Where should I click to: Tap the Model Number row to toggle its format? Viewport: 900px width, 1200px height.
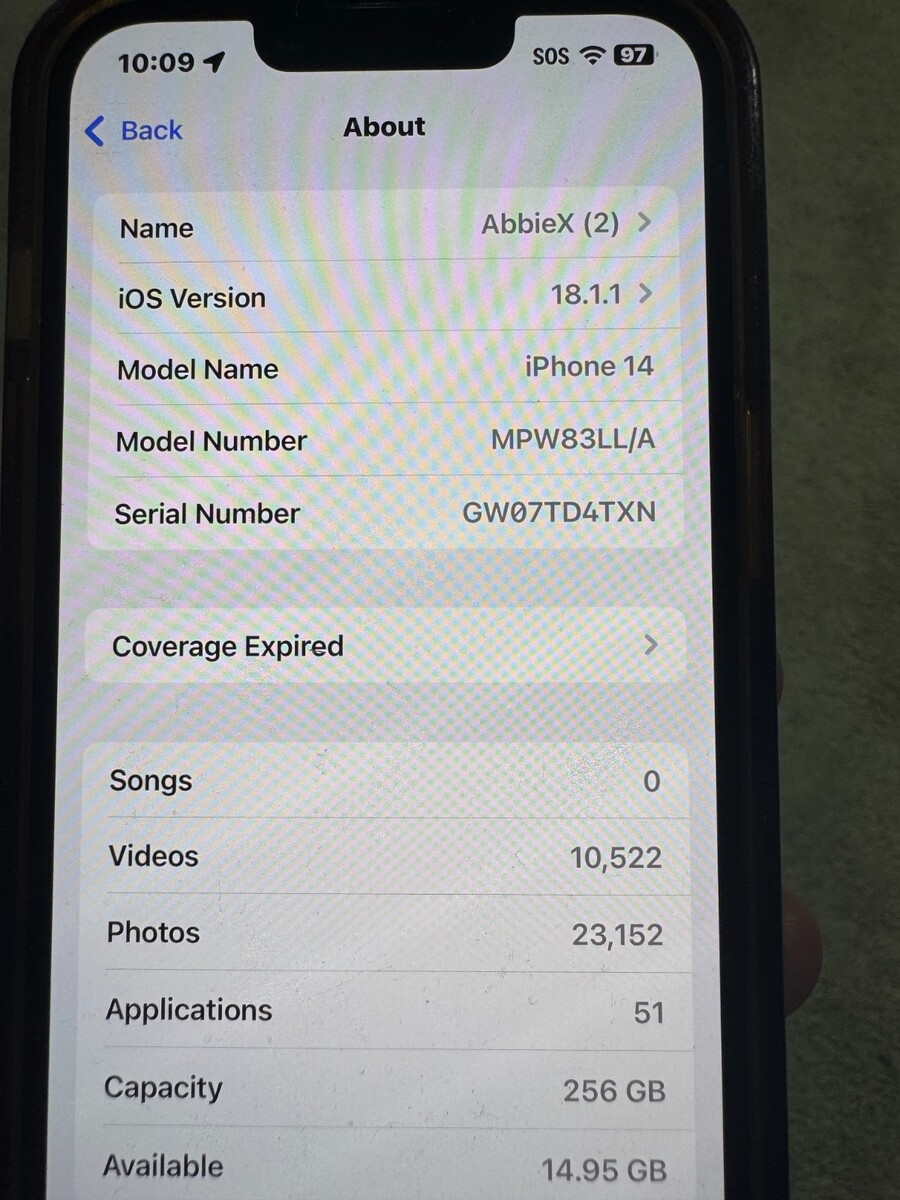click(390, 440)
